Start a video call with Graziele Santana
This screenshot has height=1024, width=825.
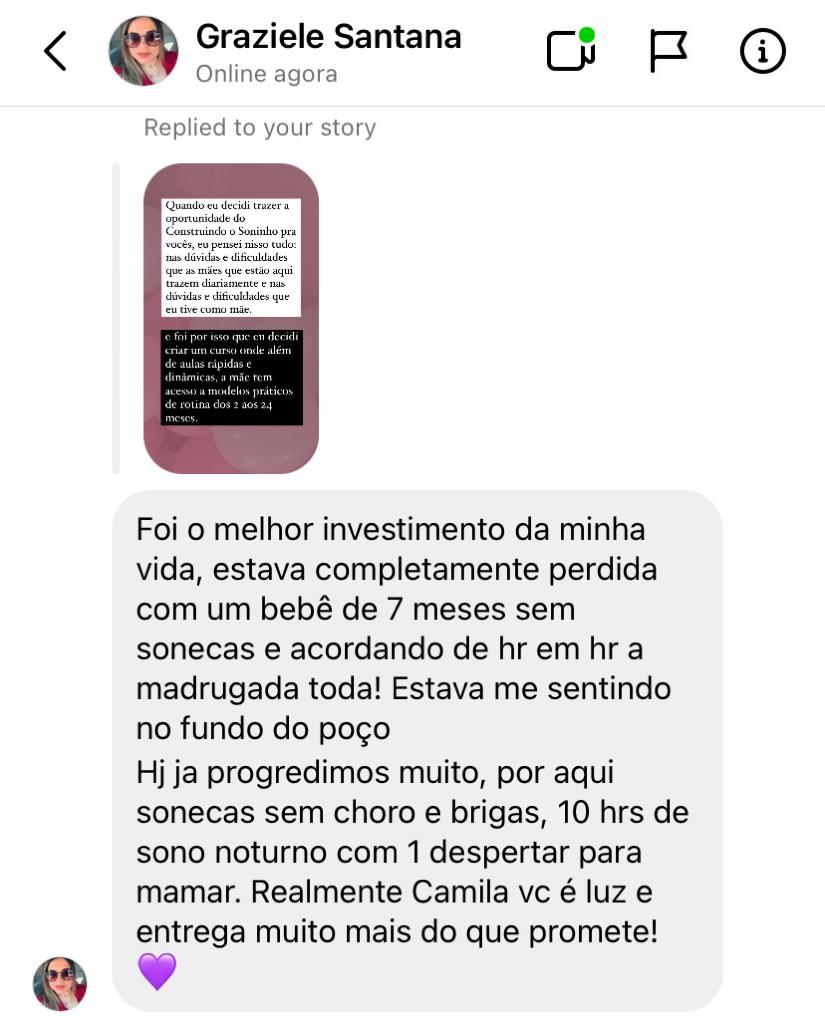coord(570,51)
